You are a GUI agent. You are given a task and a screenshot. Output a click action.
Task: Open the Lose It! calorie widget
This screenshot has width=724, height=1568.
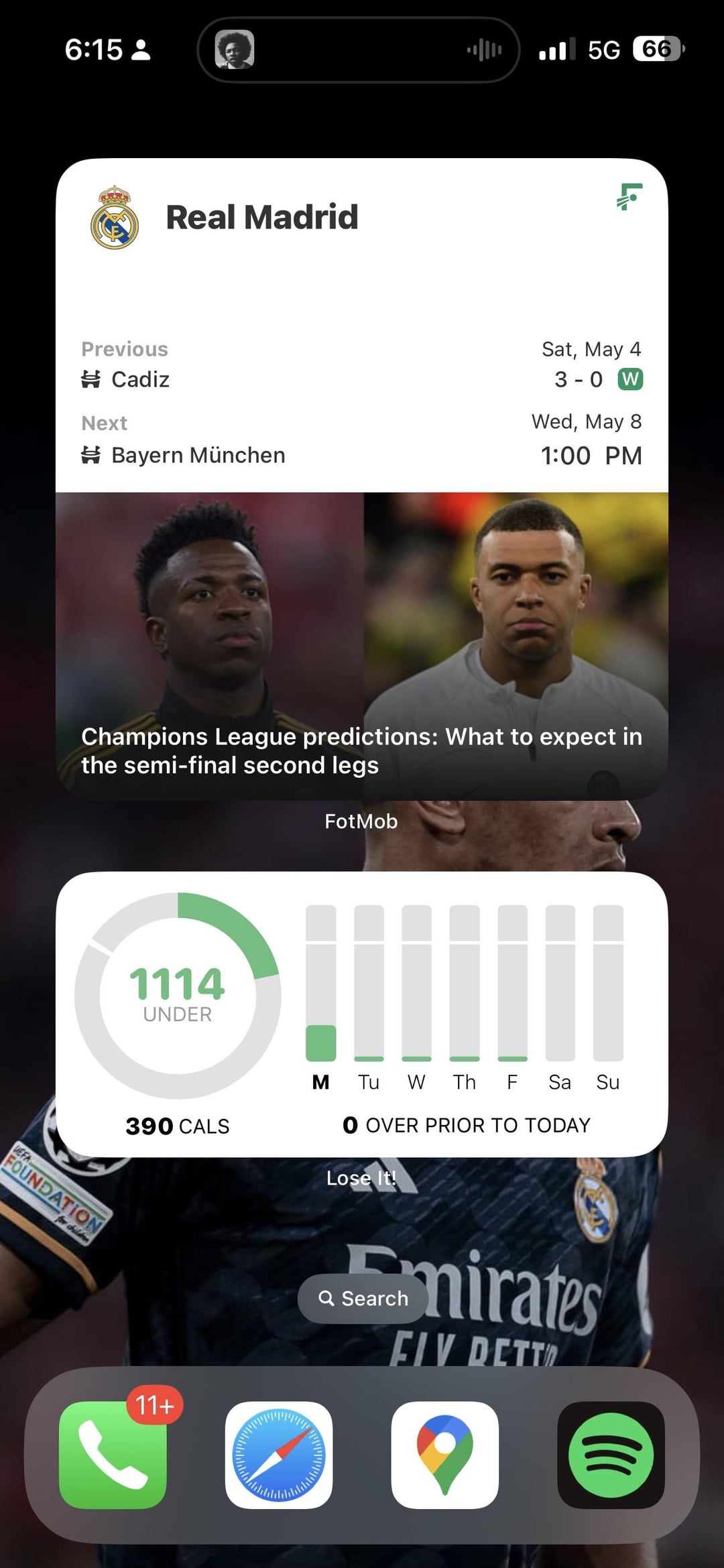[x=362, y=1014]
